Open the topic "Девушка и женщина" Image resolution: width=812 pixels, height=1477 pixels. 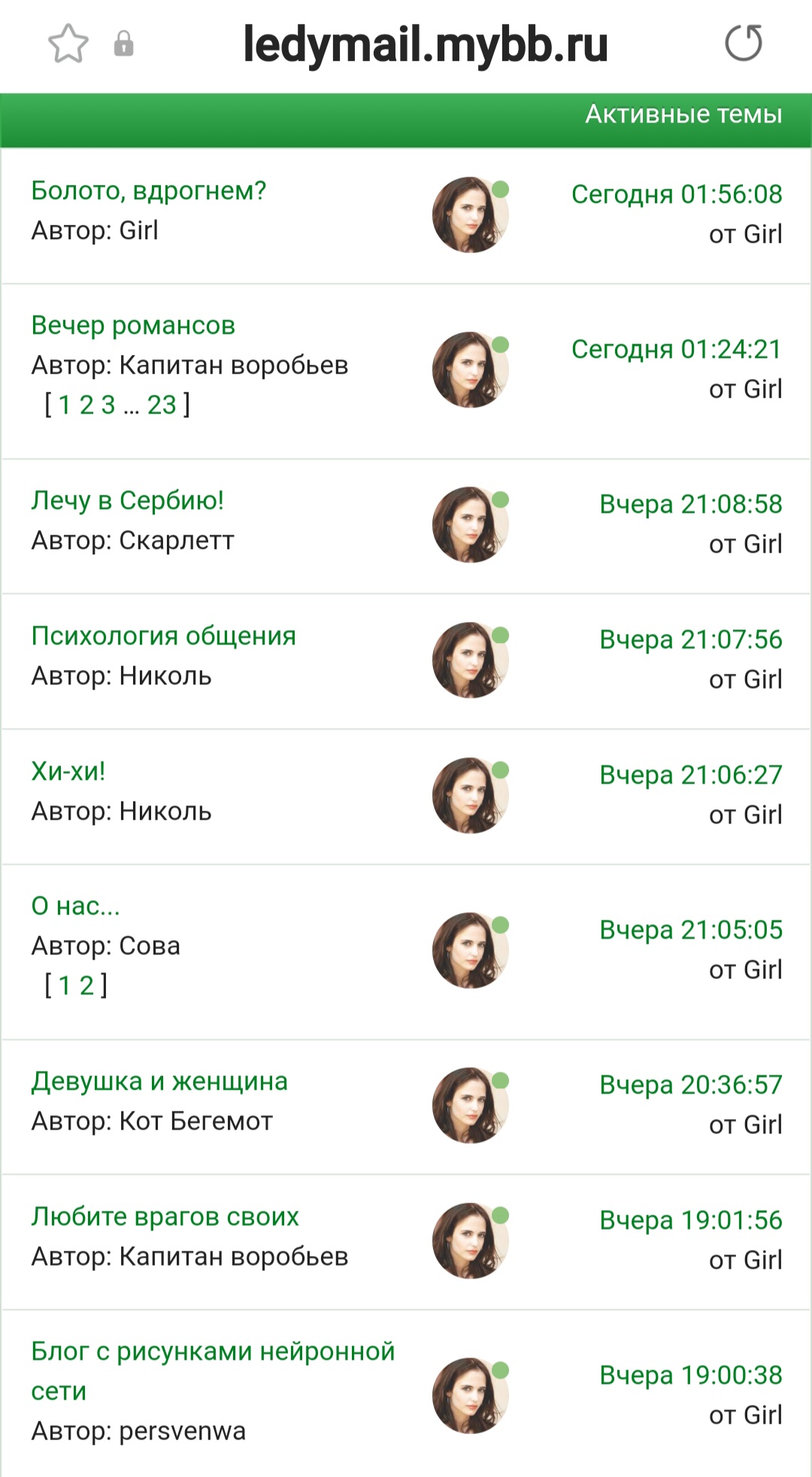pyautogui.click(x=159, y=1081)
